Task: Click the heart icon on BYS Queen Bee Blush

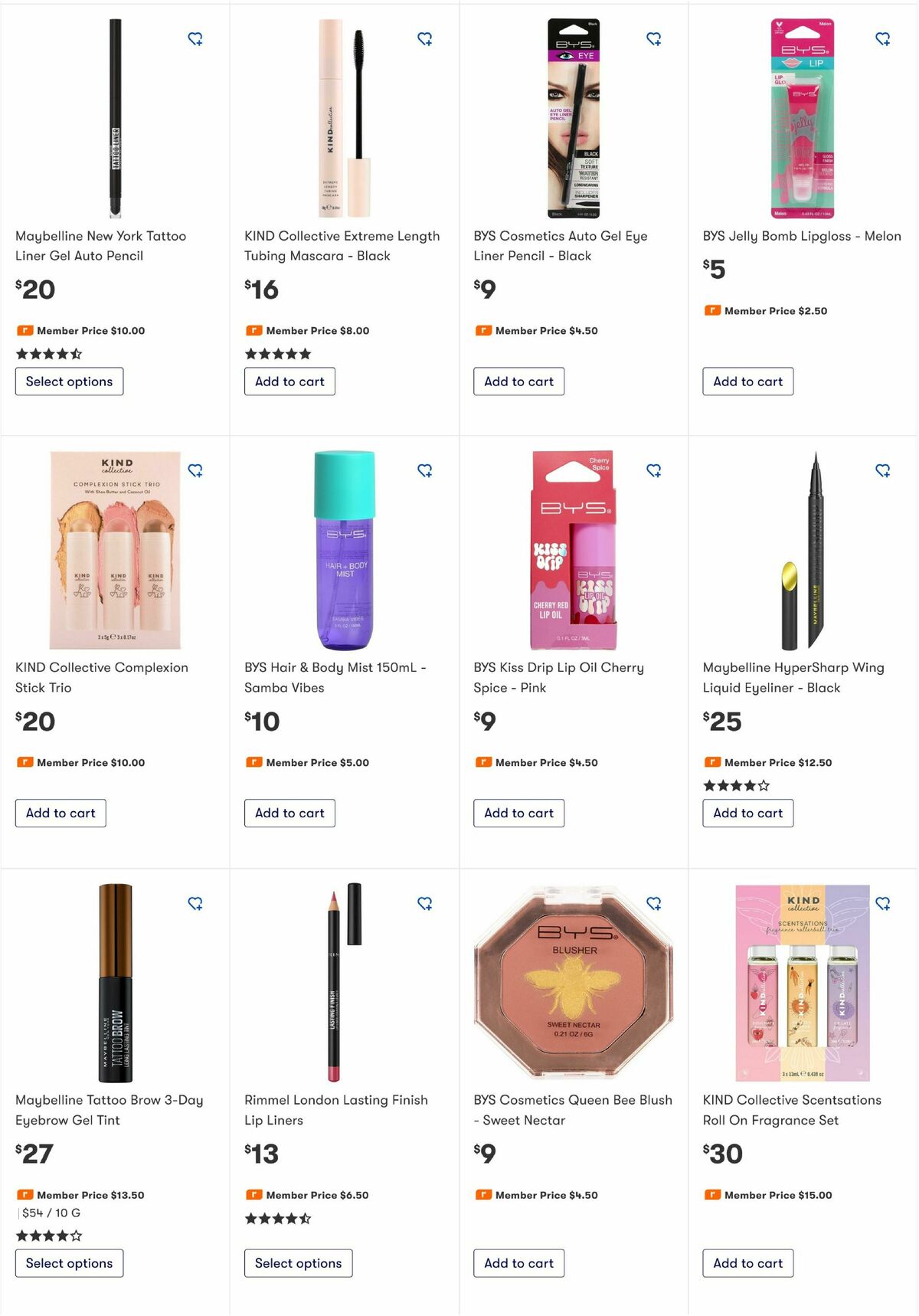Action: point(653,903)
